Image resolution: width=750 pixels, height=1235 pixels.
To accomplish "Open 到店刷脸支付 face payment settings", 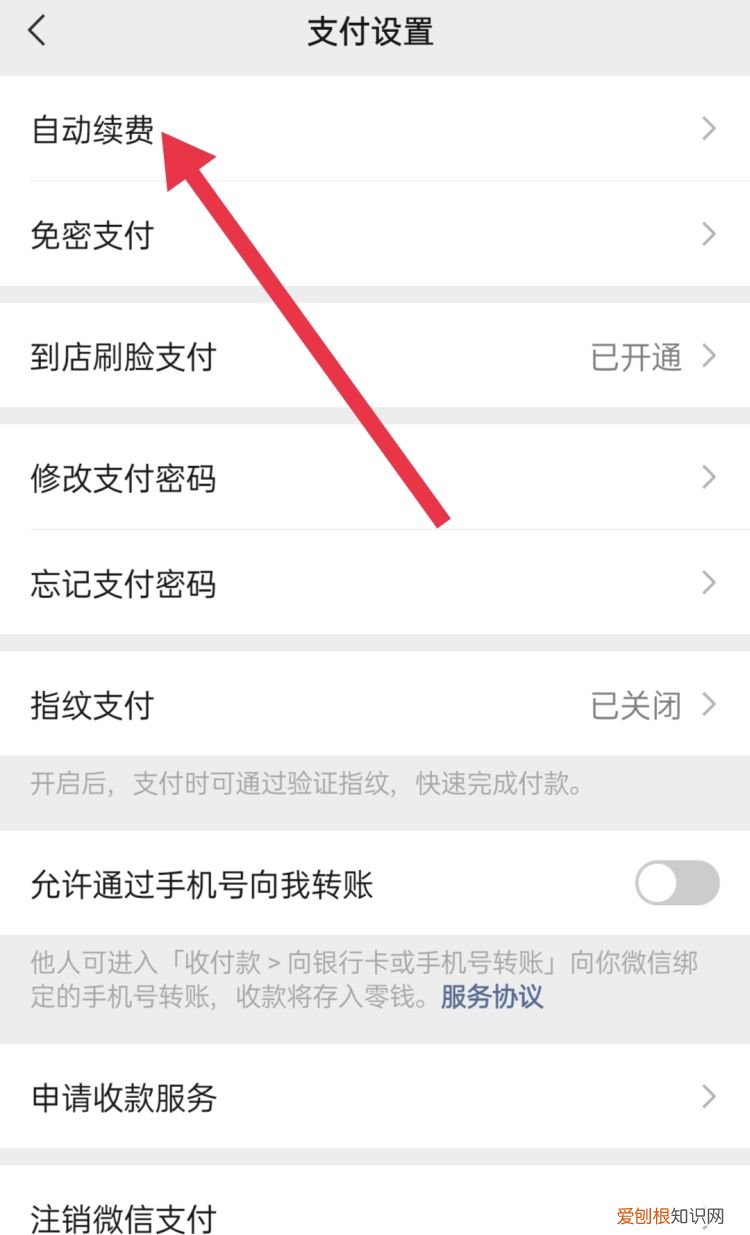I will [x=124, y=357].
